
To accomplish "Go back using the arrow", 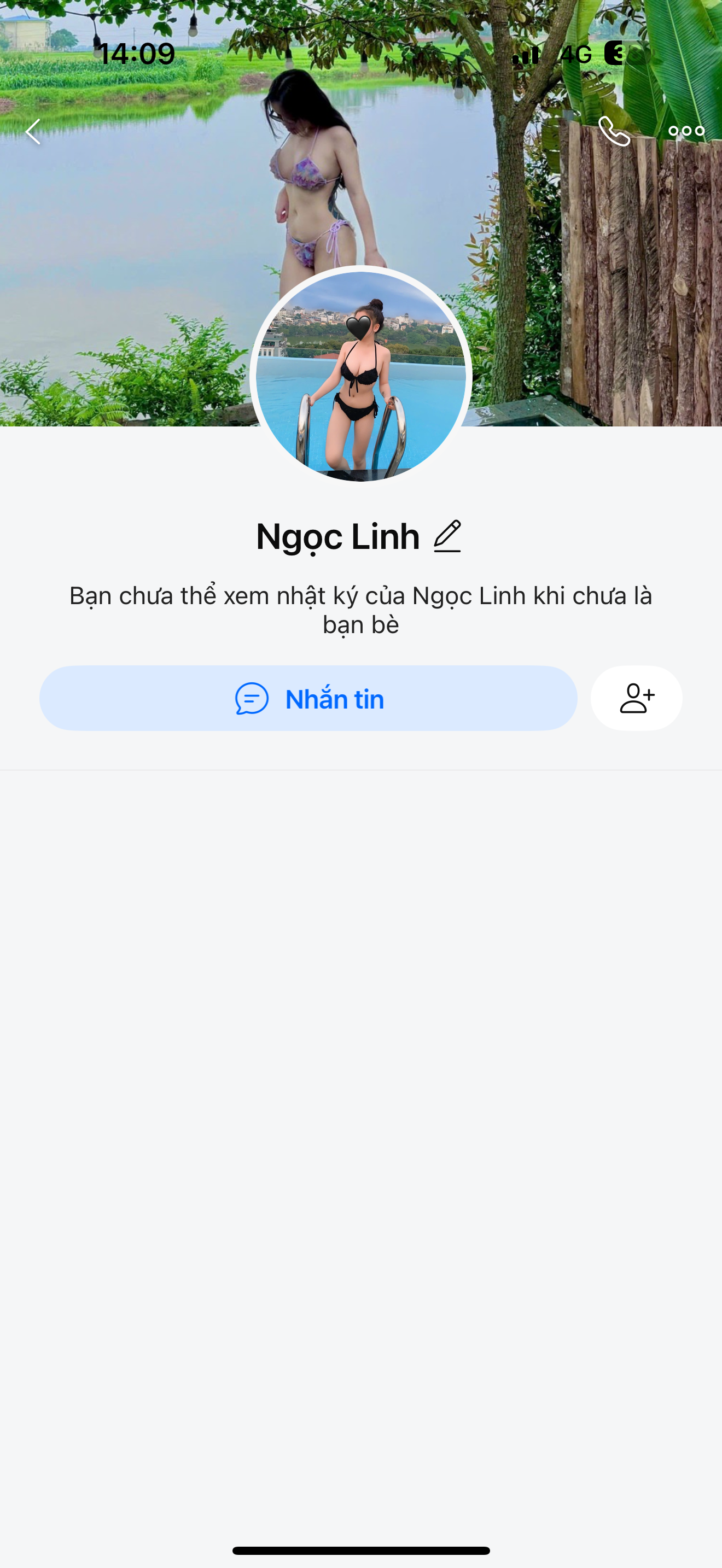I will 33,131.
